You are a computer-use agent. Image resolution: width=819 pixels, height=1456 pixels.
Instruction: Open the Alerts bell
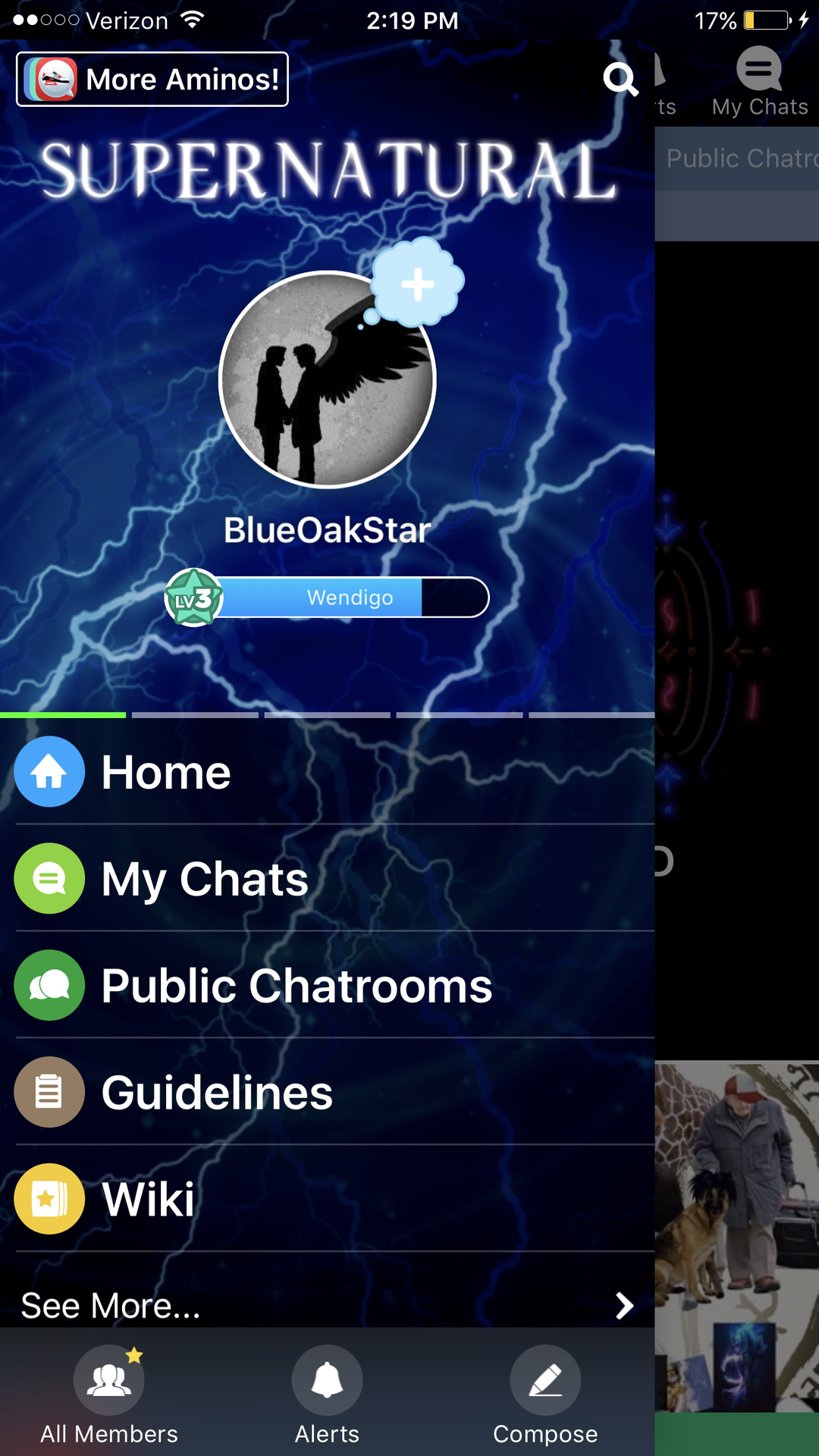pyautogui.click(x=327, y=1395)
